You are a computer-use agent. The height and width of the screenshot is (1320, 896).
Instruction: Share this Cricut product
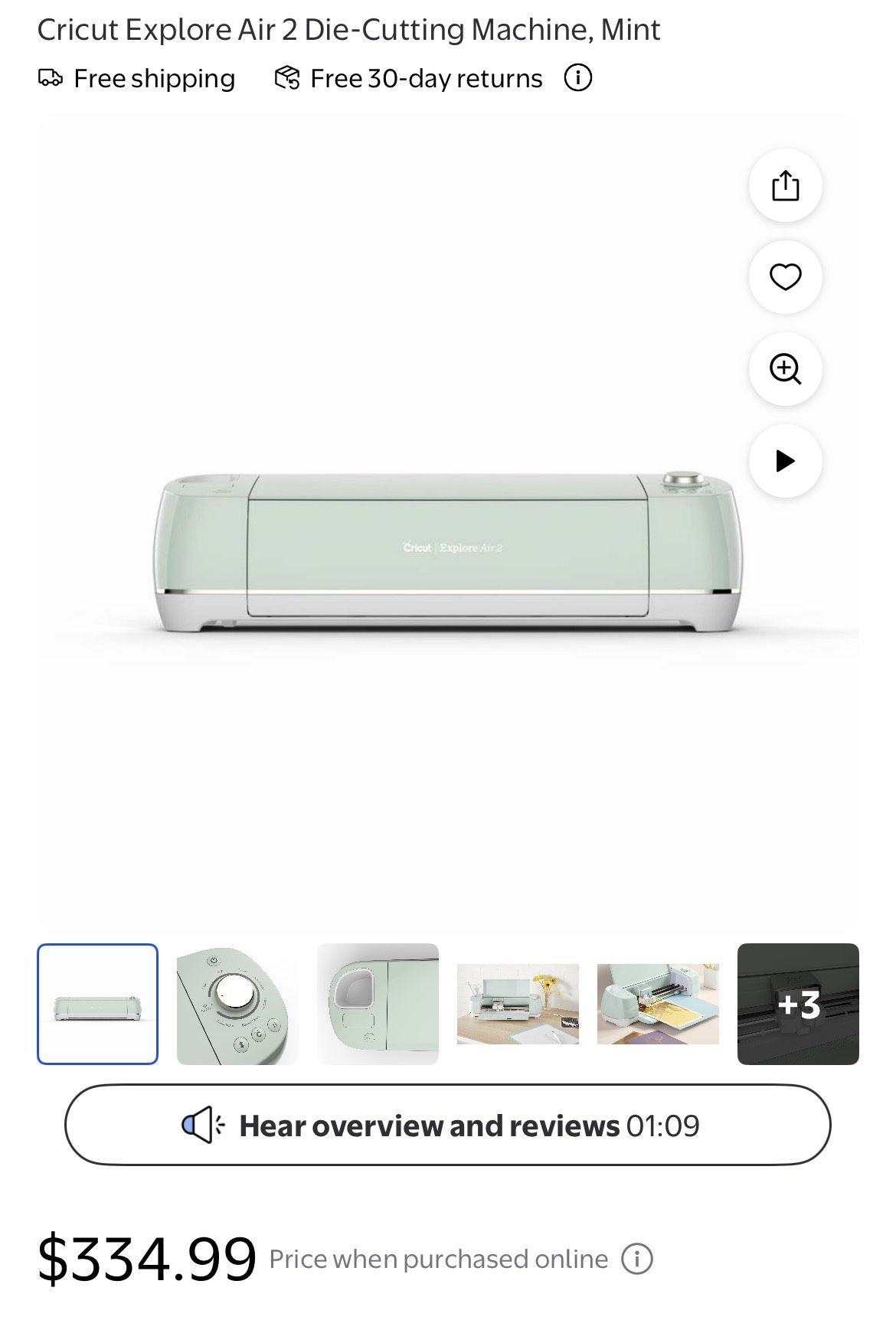(785, 185)
